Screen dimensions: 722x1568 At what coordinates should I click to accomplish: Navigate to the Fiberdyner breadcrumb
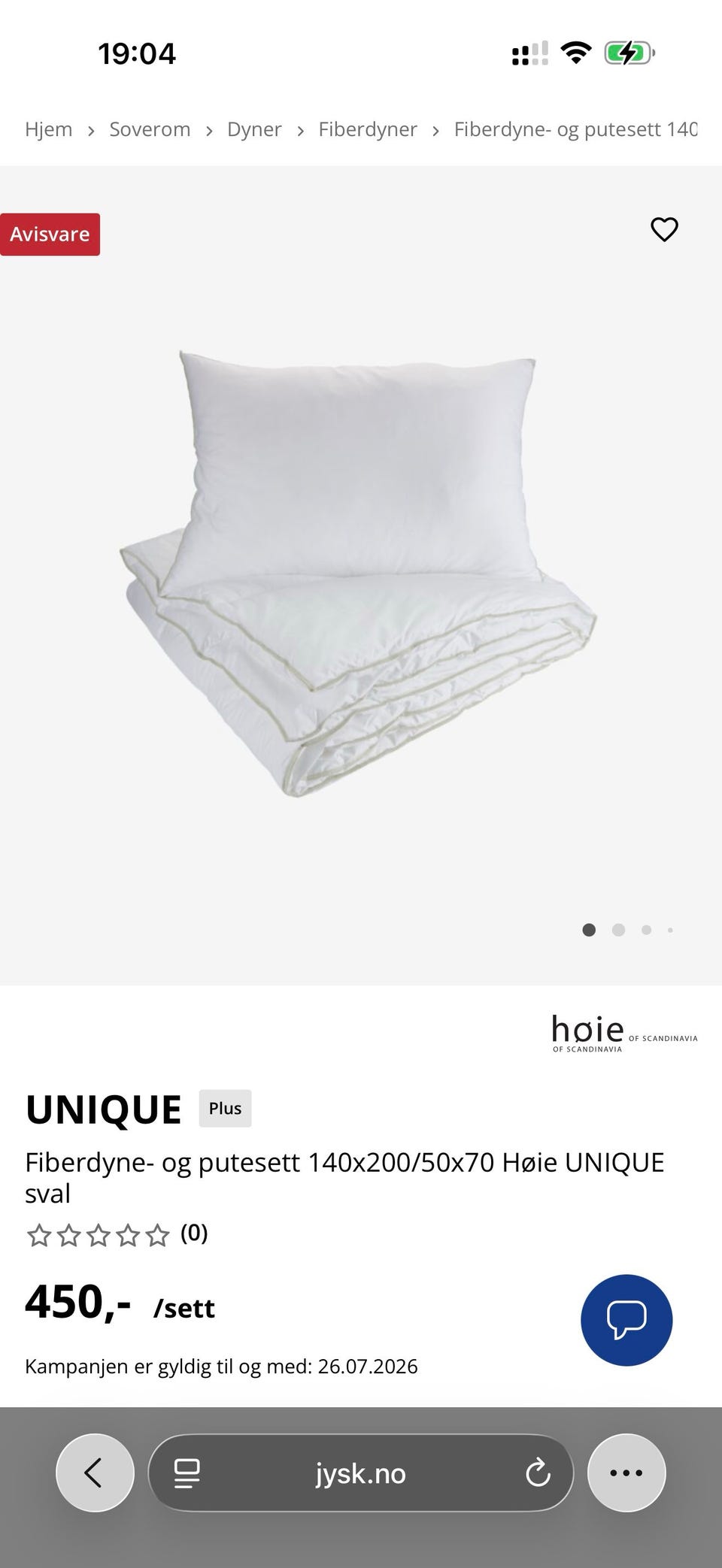pyautogui.click(x=368, y=129)
